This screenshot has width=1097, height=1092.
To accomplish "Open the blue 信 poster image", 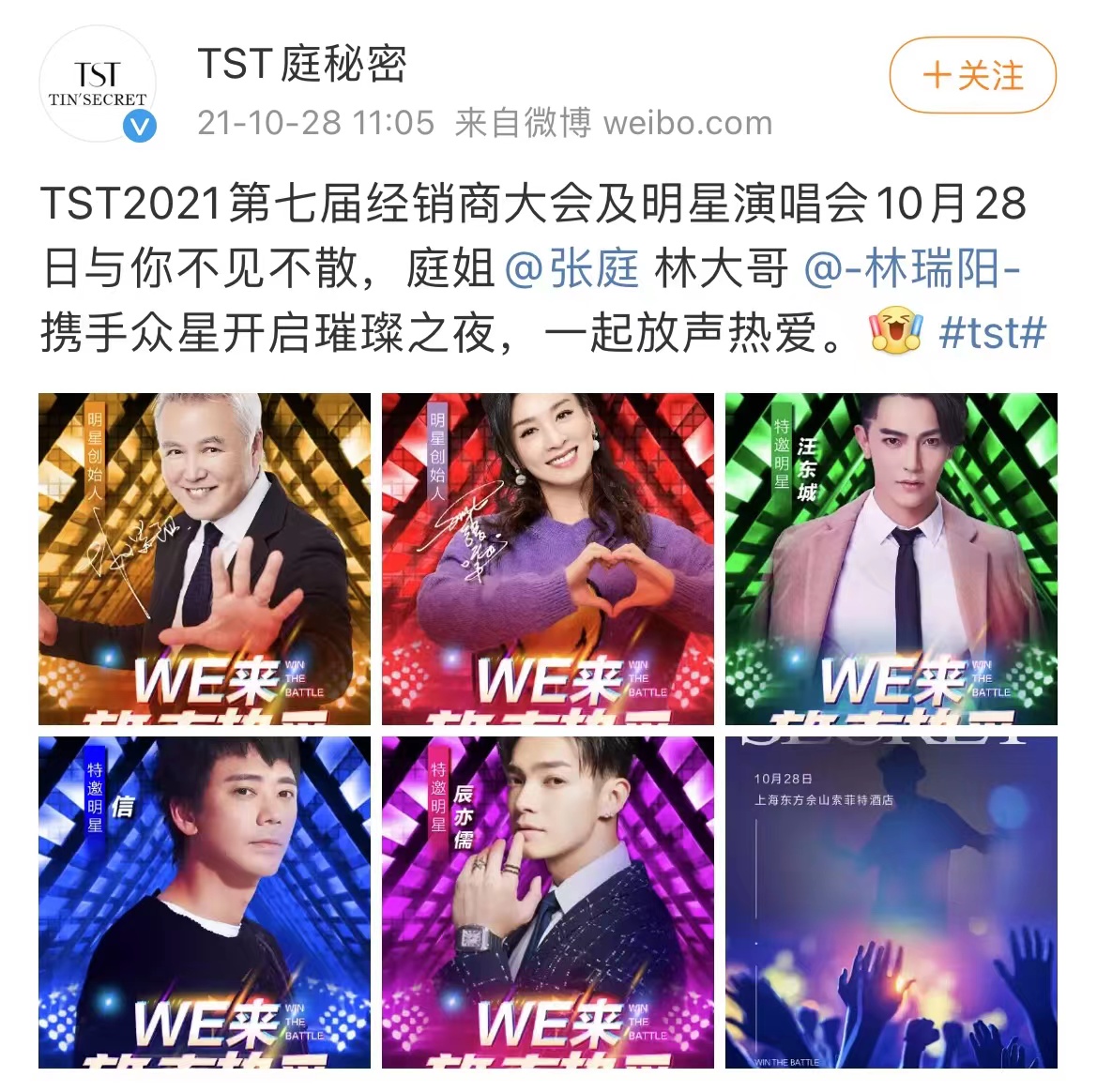I will pos(205,902).
